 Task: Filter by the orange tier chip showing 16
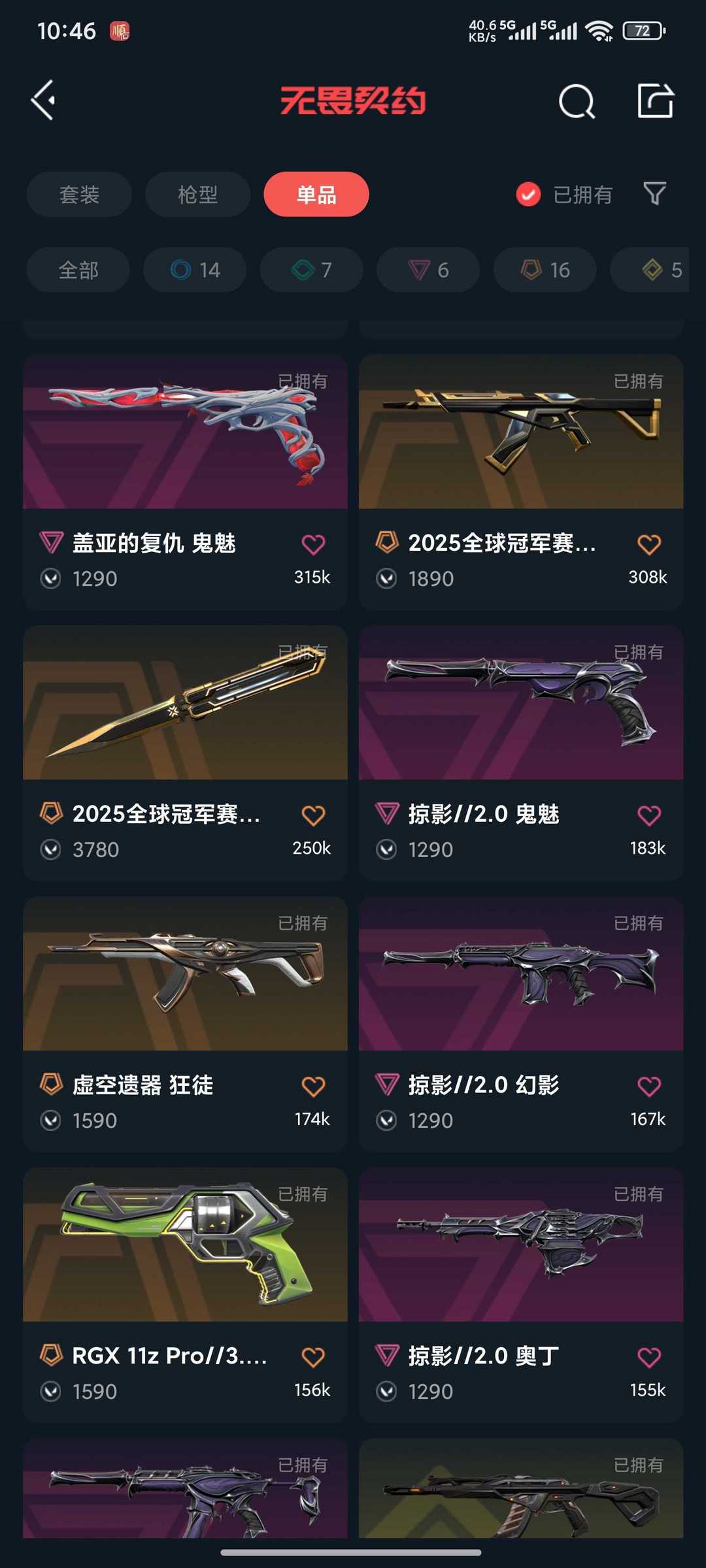pyautogui.click(x=545, y=270)
